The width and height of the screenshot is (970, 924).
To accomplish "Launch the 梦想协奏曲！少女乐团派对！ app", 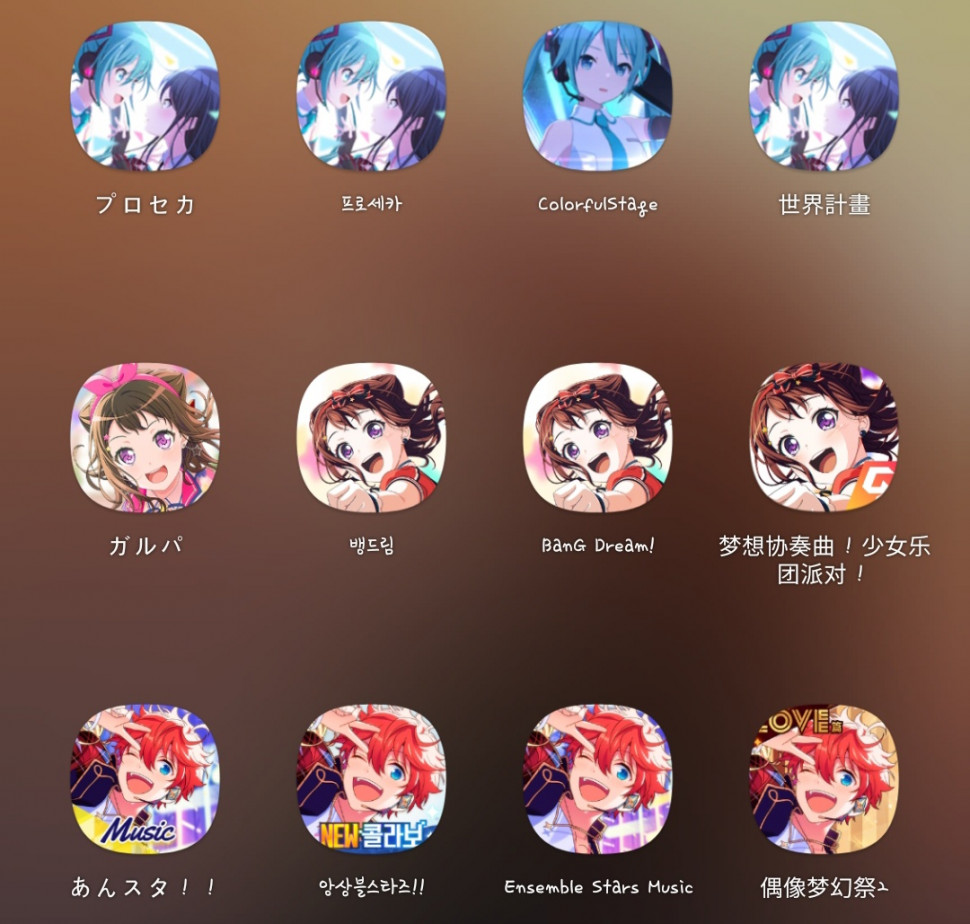I will pyautogui.click(x=824, y=437).
